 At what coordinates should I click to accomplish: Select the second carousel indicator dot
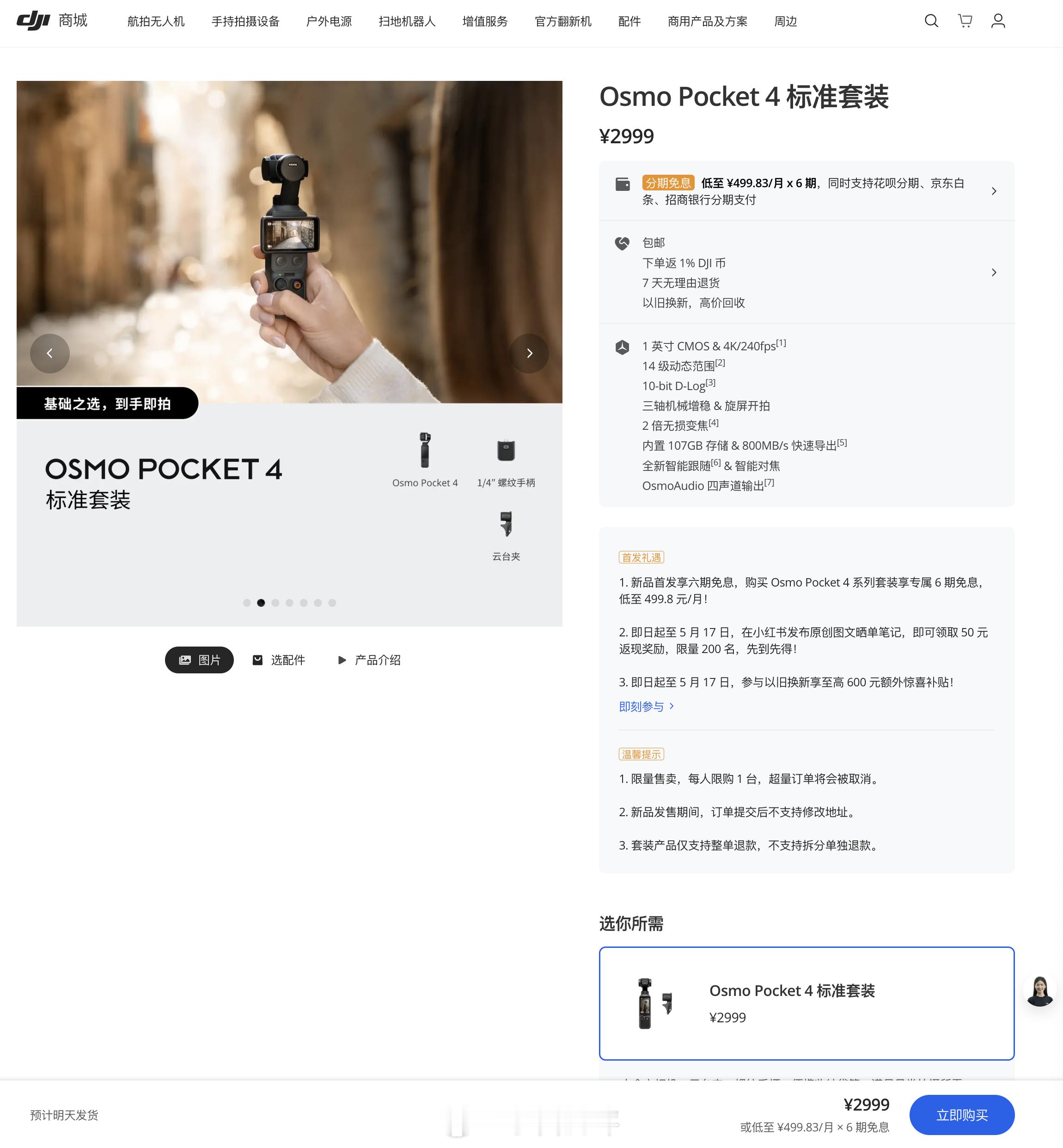(x=261, y=603)
